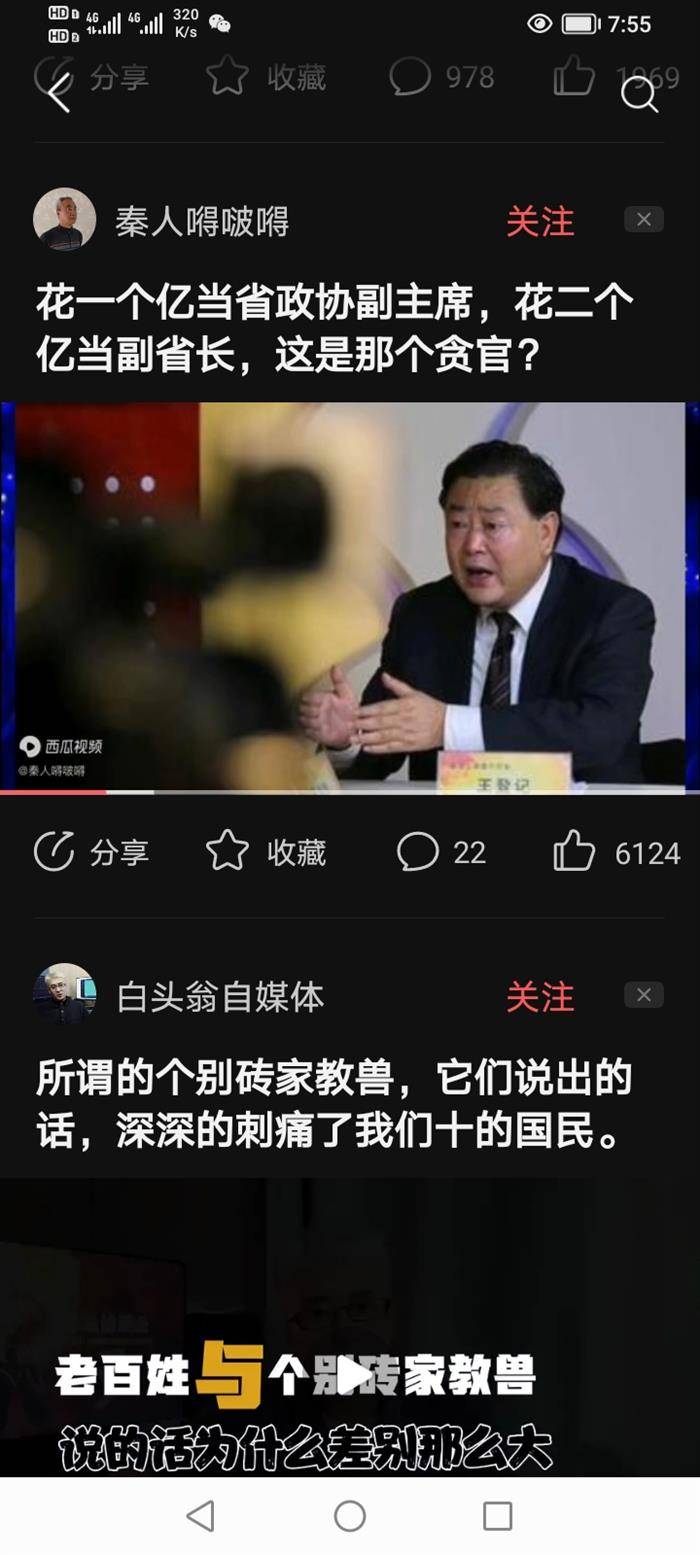This screenshot has height=1555, width=700.
Task: Follow 白头翁自媒体 with the 关注 button
Action: (540, 996)
